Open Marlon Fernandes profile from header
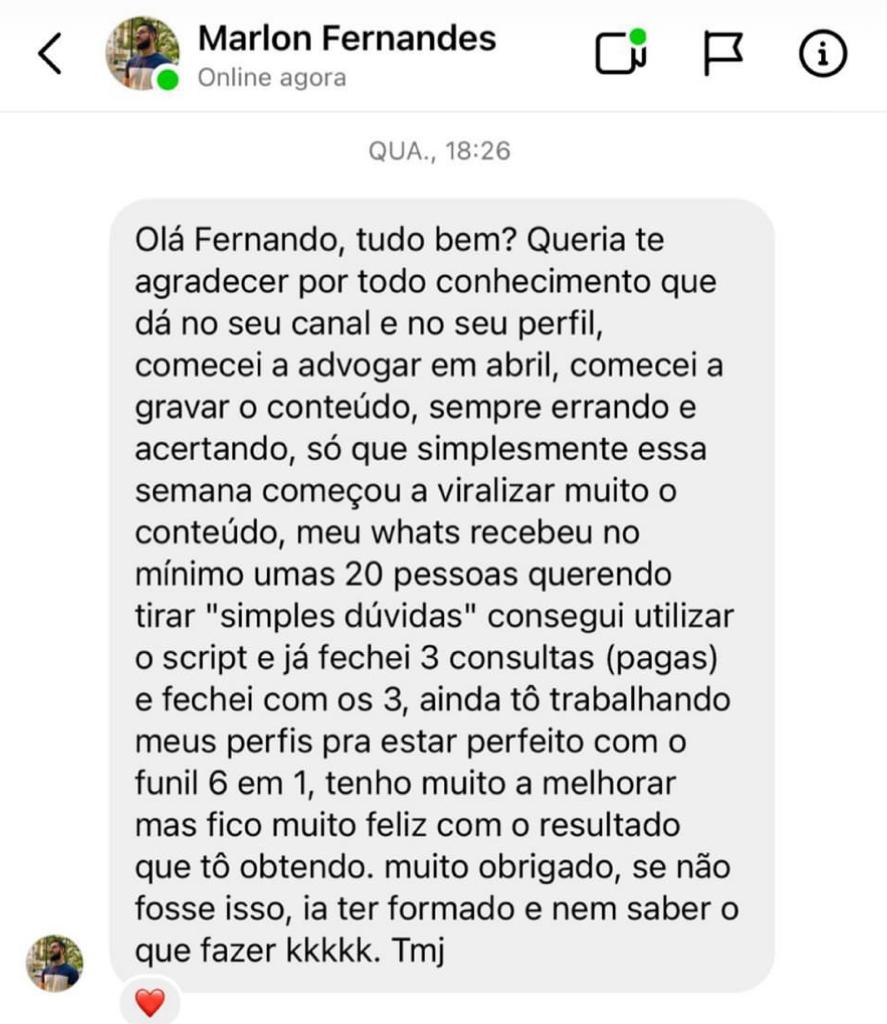This screenshot has height=1024, width=887. (x=346, y=39)
